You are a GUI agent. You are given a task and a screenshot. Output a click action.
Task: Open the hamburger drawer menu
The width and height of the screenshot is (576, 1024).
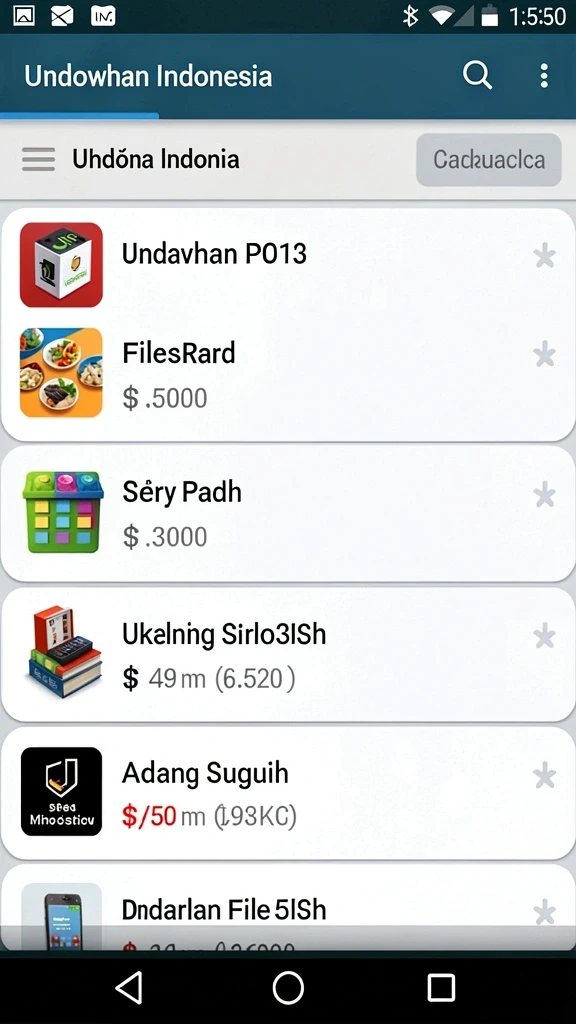point(39,159)
